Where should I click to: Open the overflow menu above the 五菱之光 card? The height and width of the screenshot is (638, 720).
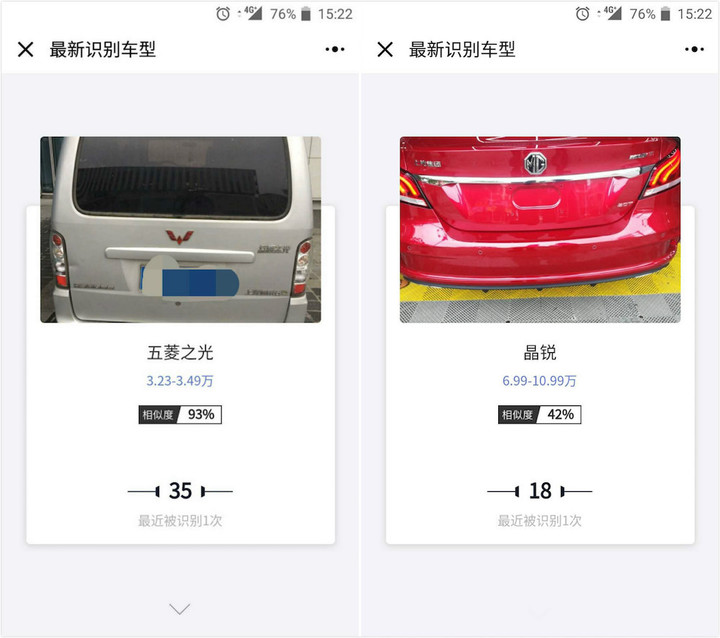click(x=335, y=49)
